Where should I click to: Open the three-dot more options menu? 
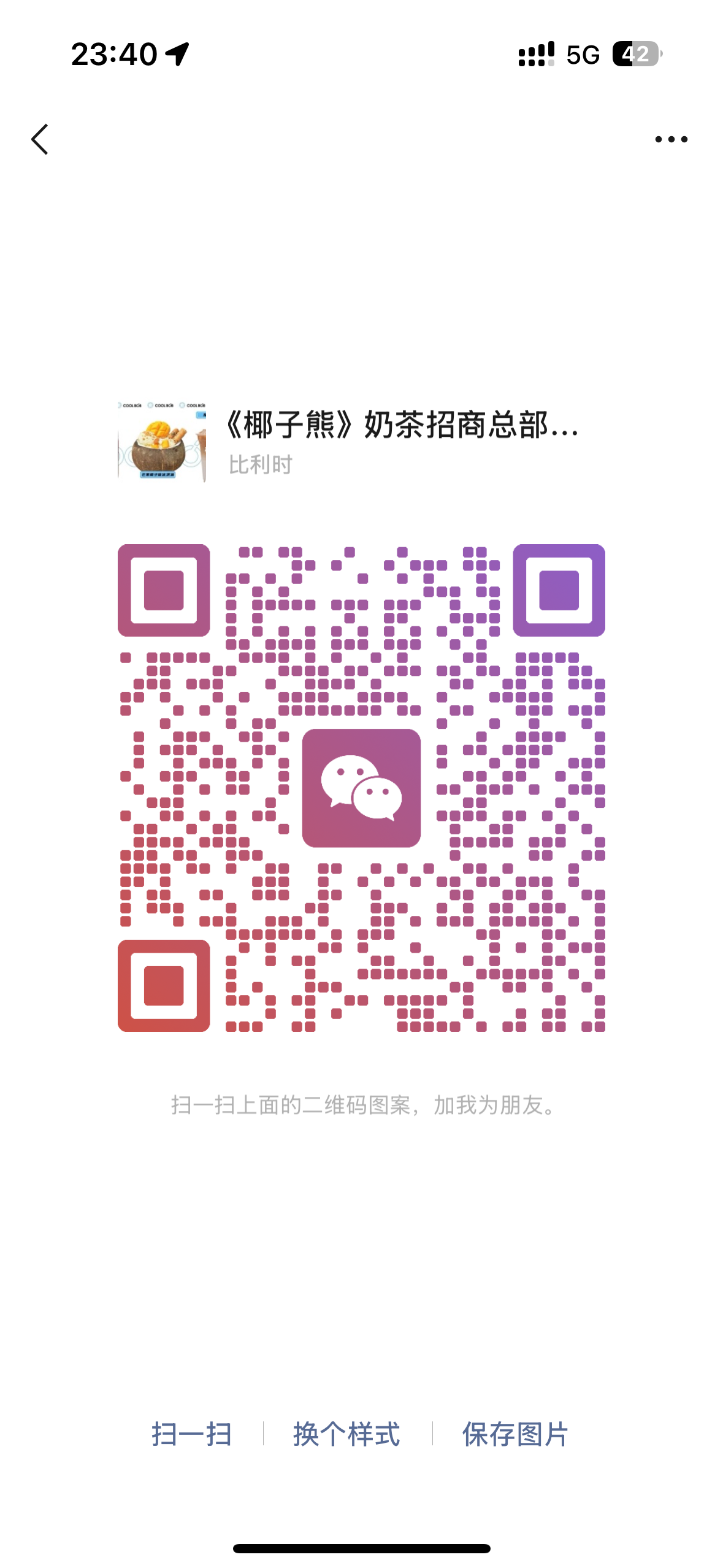(x=671, y=139)
